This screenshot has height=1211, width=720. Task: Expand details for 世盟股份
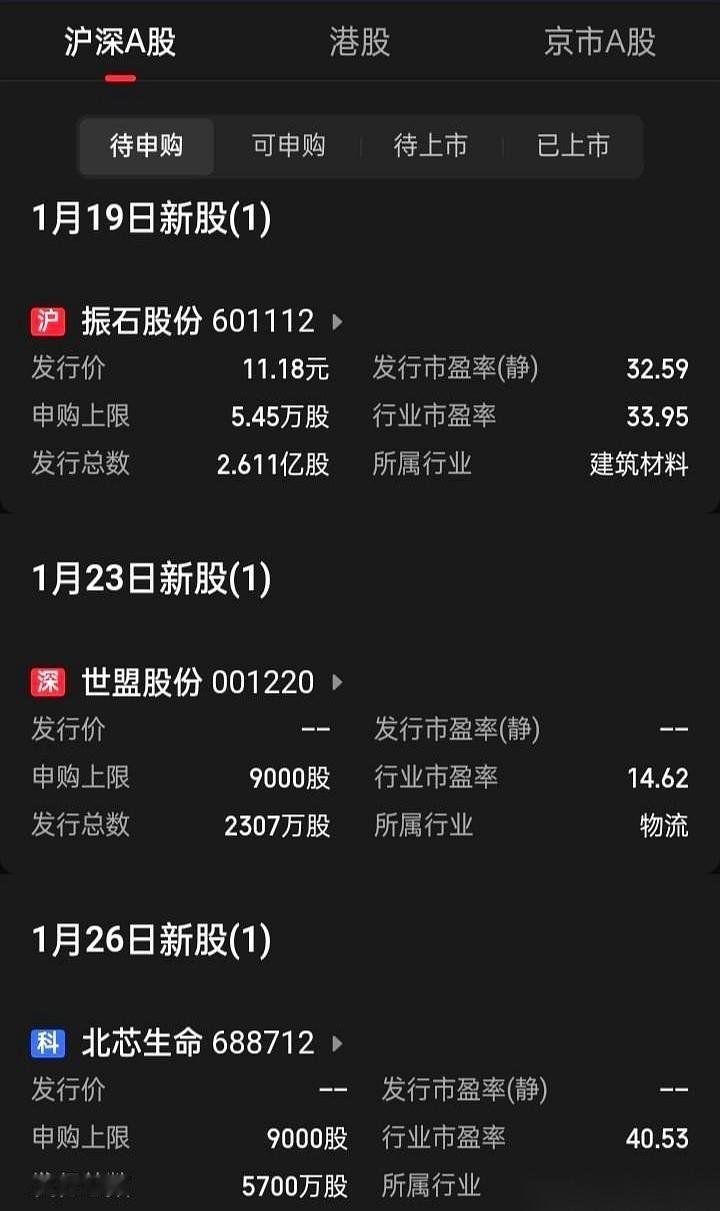(x=337, y=682)
